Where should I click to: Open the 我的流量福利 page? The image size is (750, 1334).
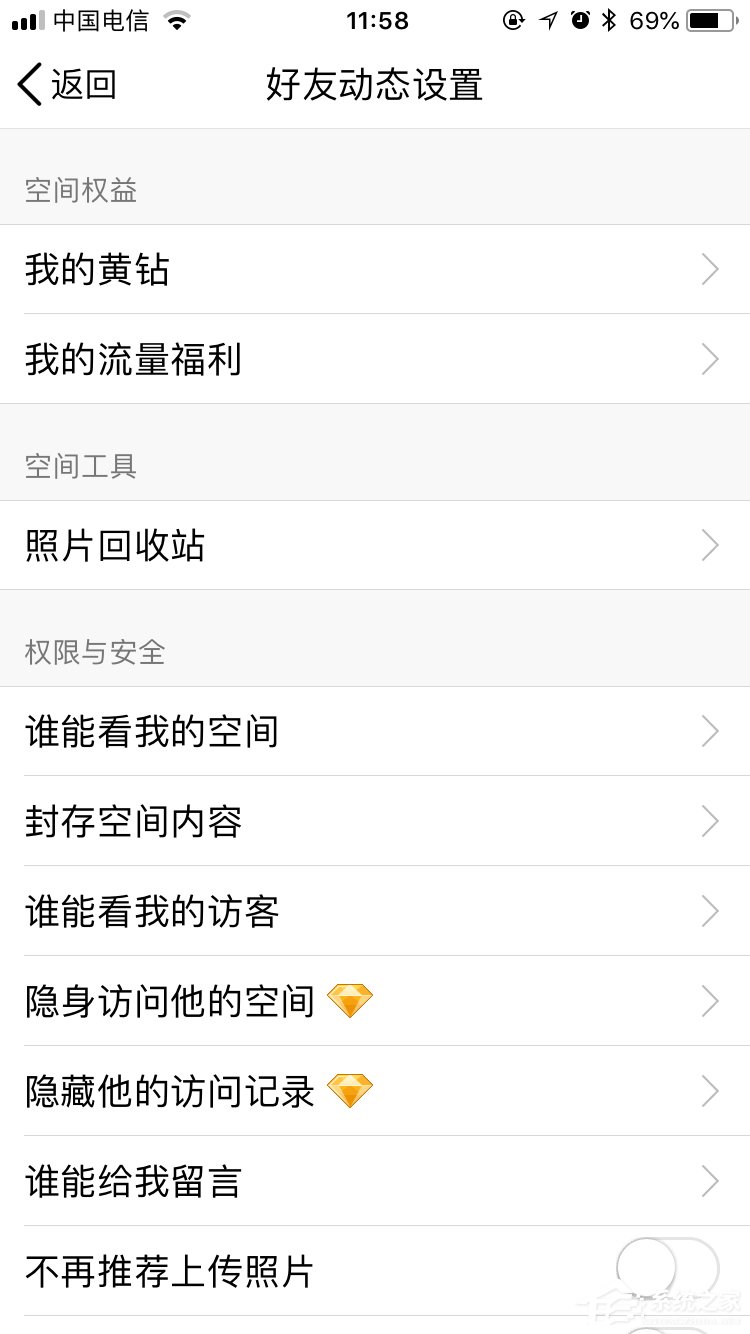[x=375, y=359]
